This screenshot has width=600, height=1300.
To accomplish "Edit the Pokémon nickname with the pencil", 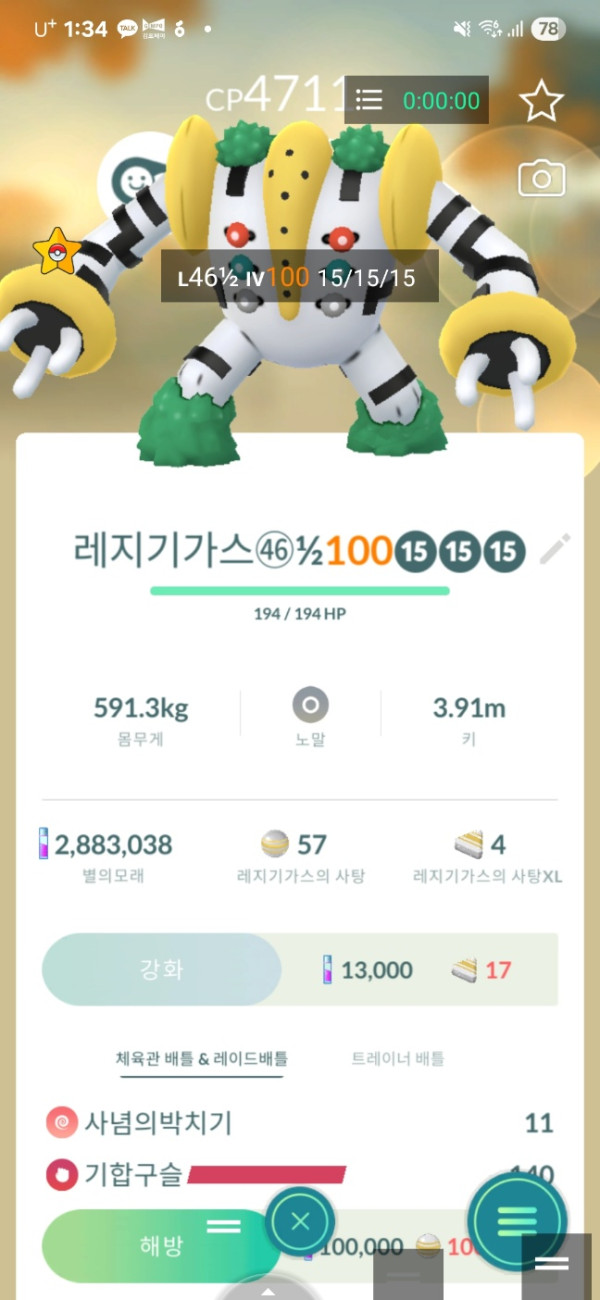I will 555,549.
